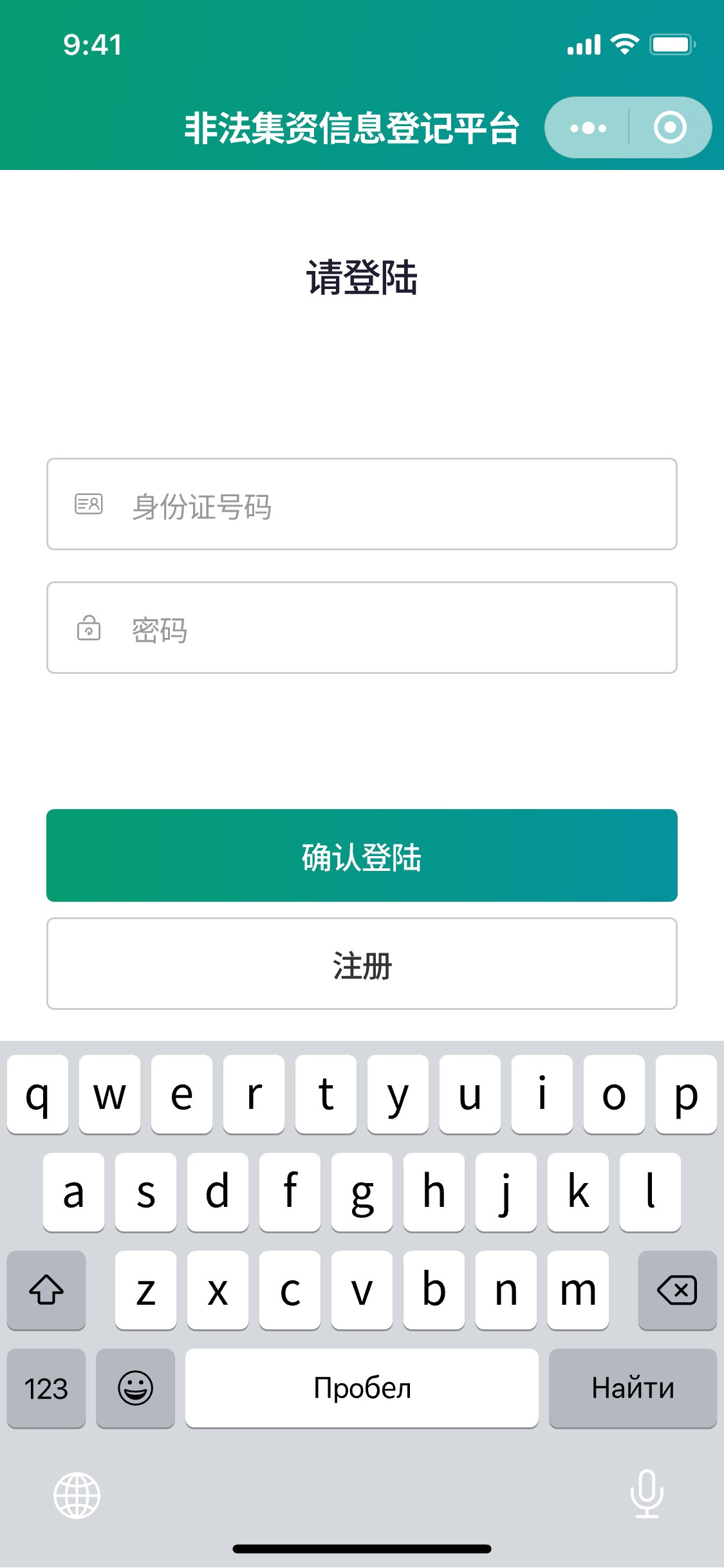Hit the backspace key on keyboard
Image resolution: width=724 pixels, height=1568 pixels.
(x=676, y=1290)
